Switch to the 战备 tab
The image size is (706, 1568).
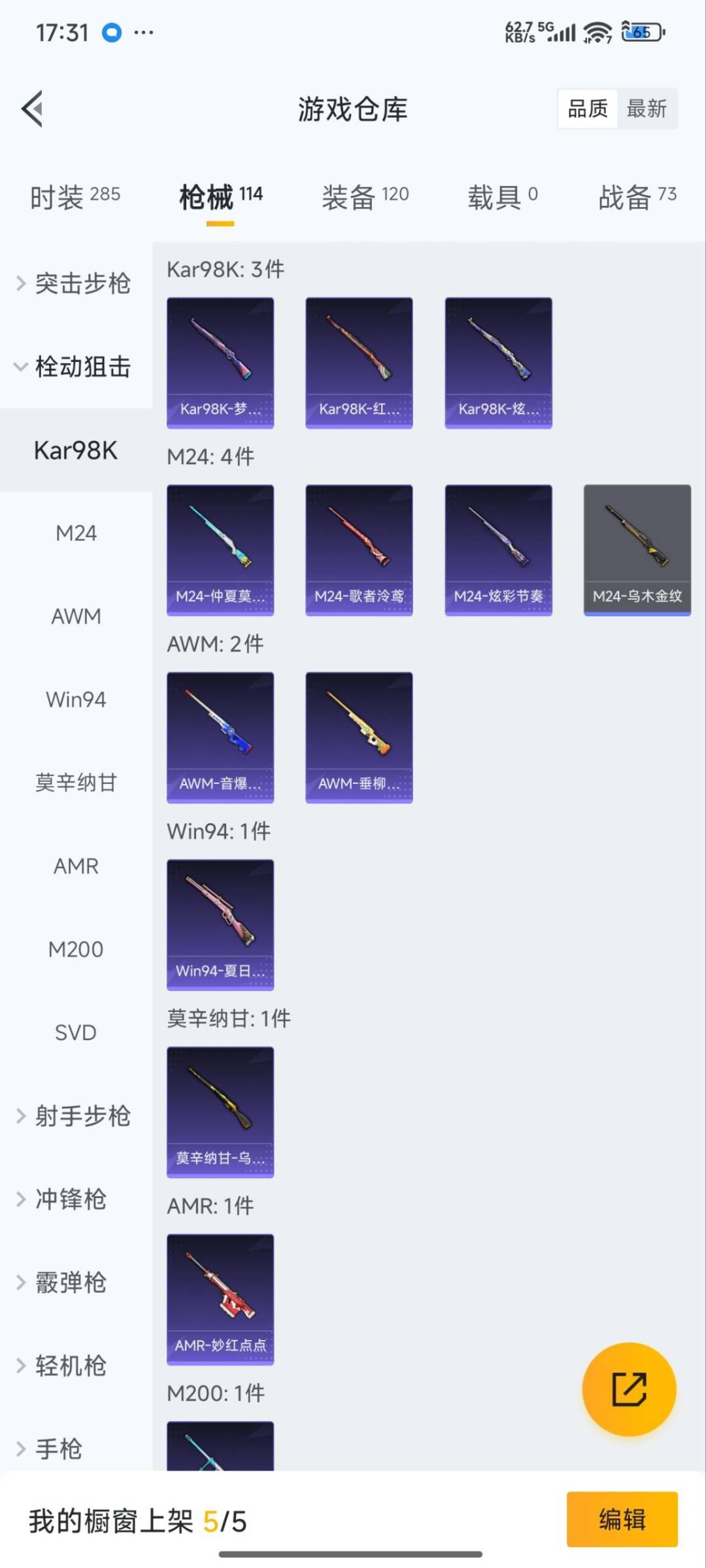[x=637, y=197]
